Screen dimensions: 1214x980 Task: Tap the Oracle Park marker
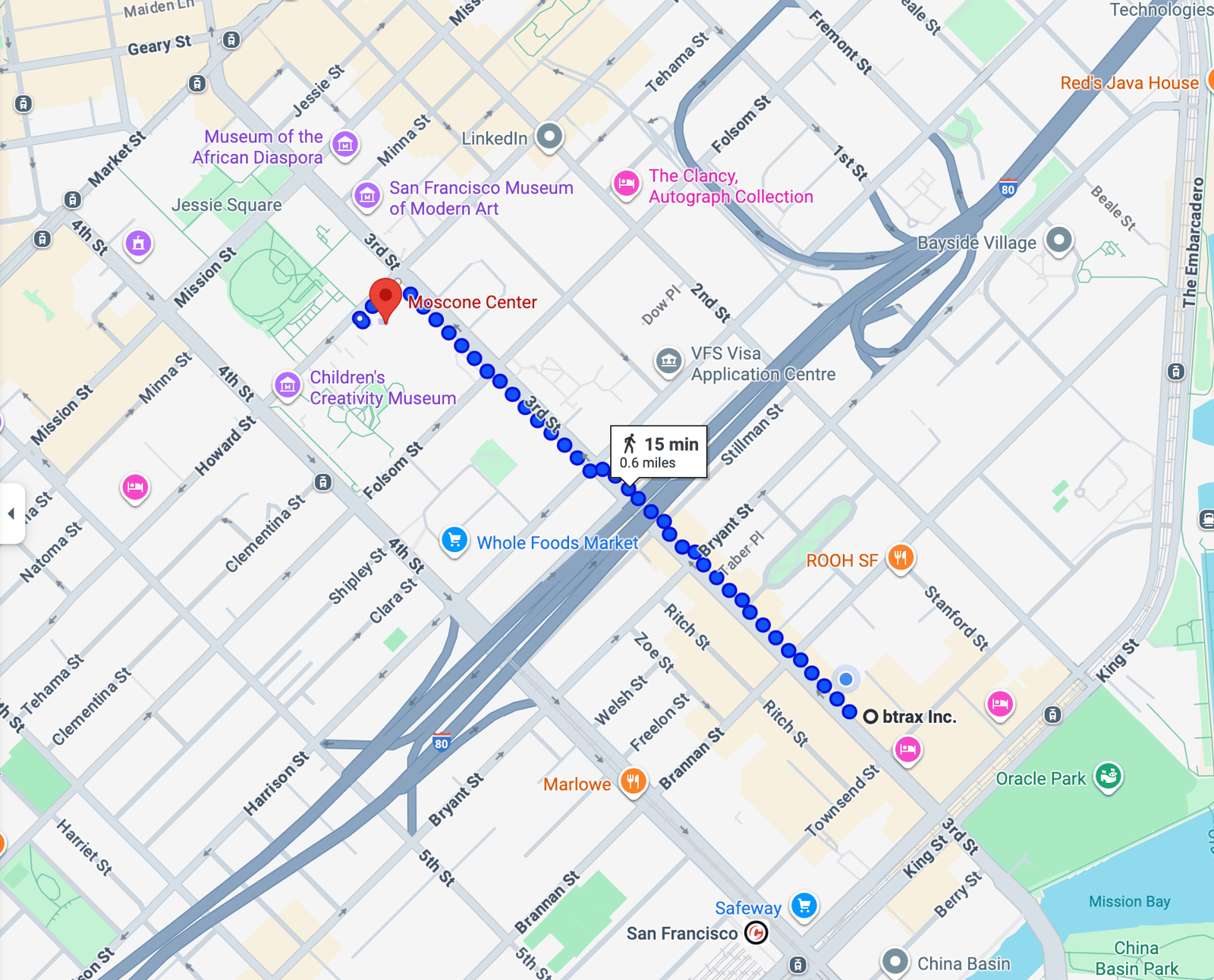[1108, 776]
